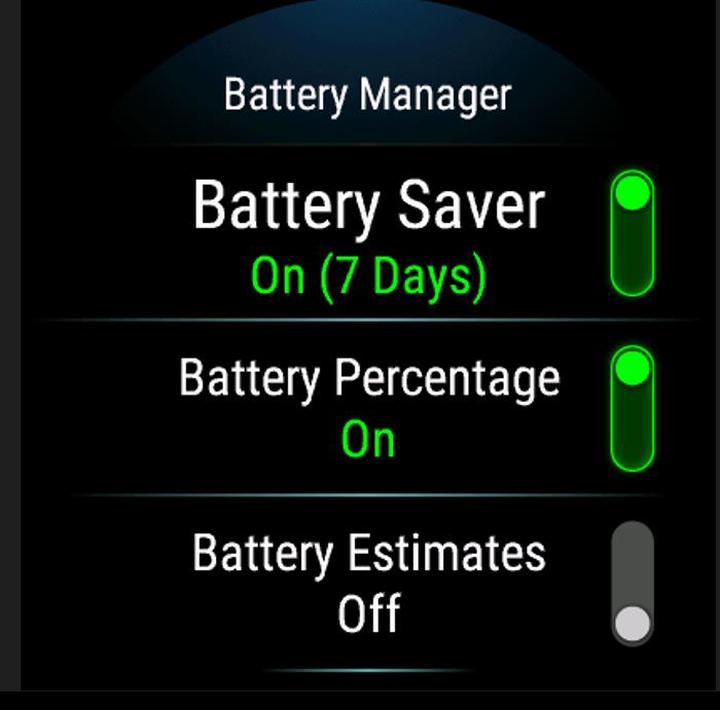Disable the Battery Percentage switch
Image resolution: width=720 pixels, height=710 pixels.
pyautogui.click(x=632, y=408)
